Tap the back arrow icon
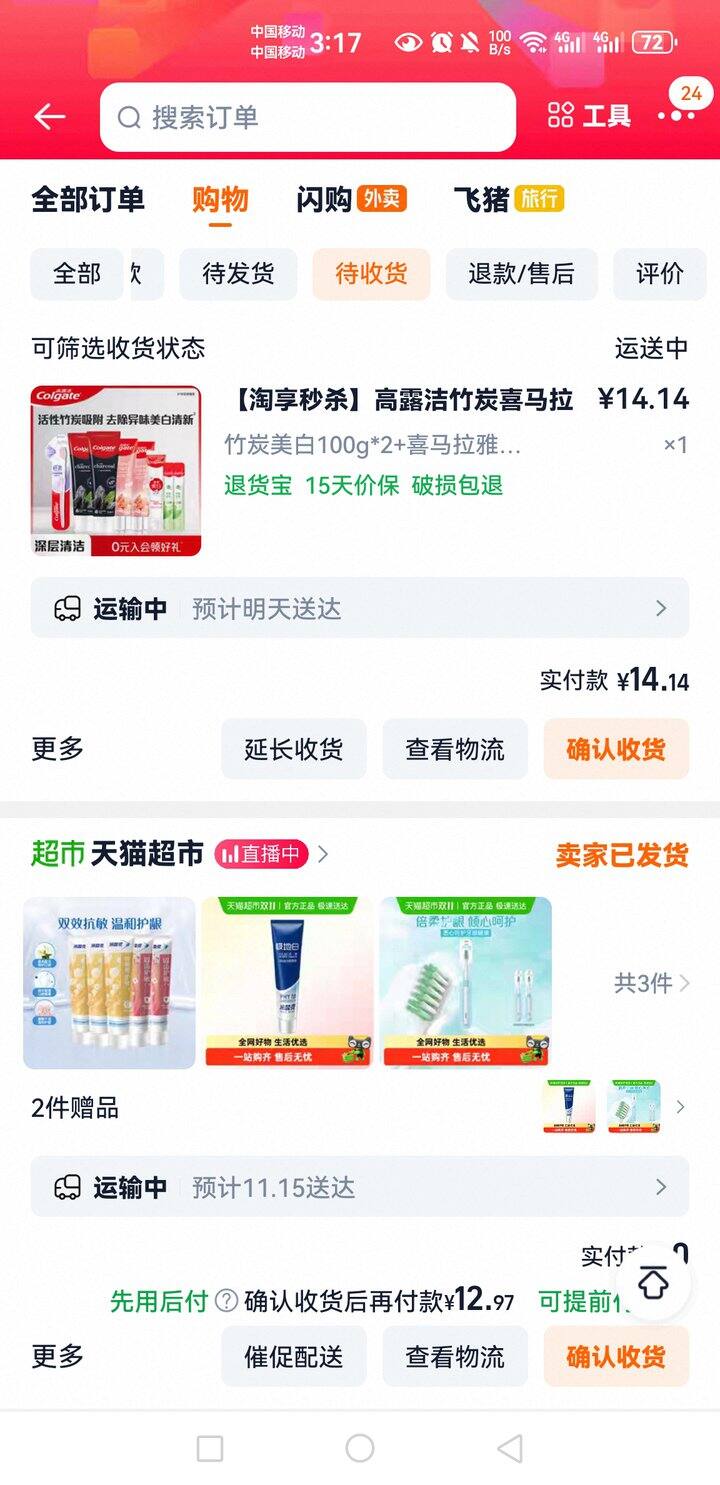720x1485 pixels. coord(50,116)
